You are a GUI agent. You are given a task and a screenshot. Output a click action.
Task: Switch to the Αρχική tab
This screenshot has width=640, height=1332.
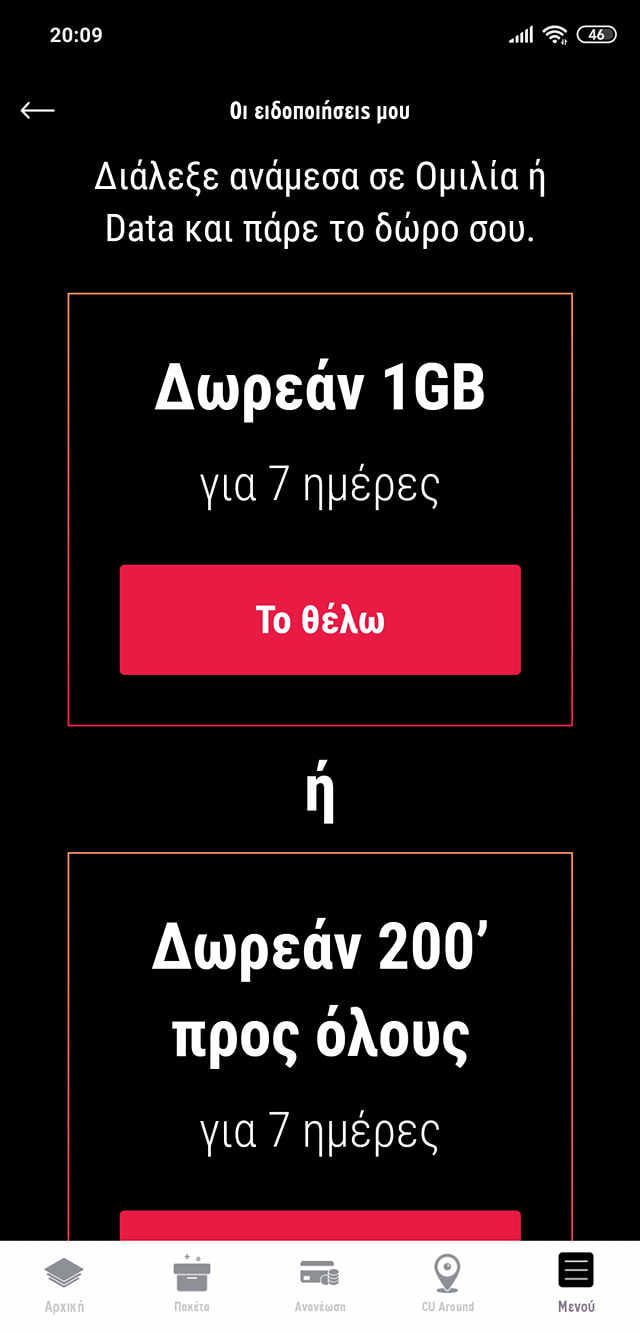(64, 1285)
